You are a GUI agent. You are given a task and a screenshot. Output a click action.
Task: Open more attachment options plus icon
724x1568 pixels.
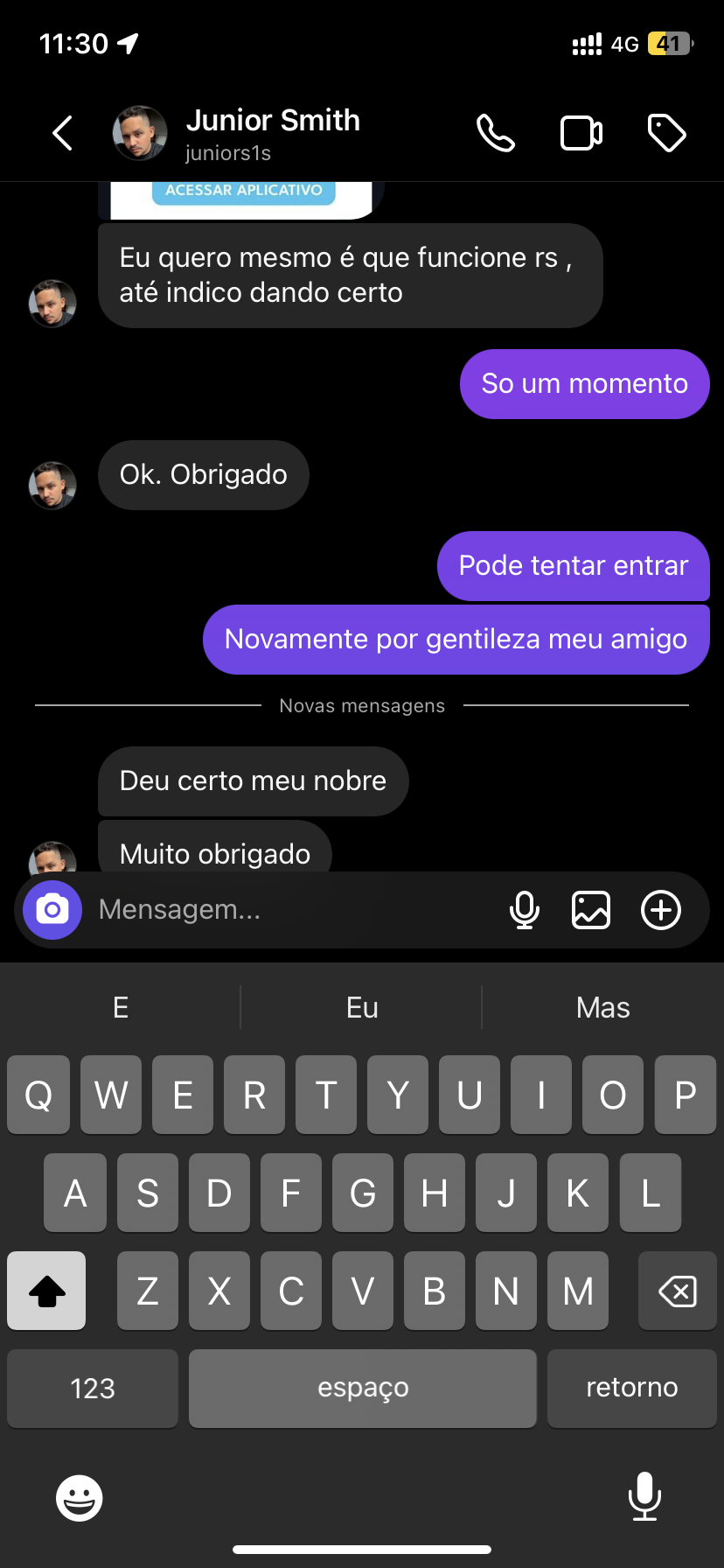tap(661, 910)
